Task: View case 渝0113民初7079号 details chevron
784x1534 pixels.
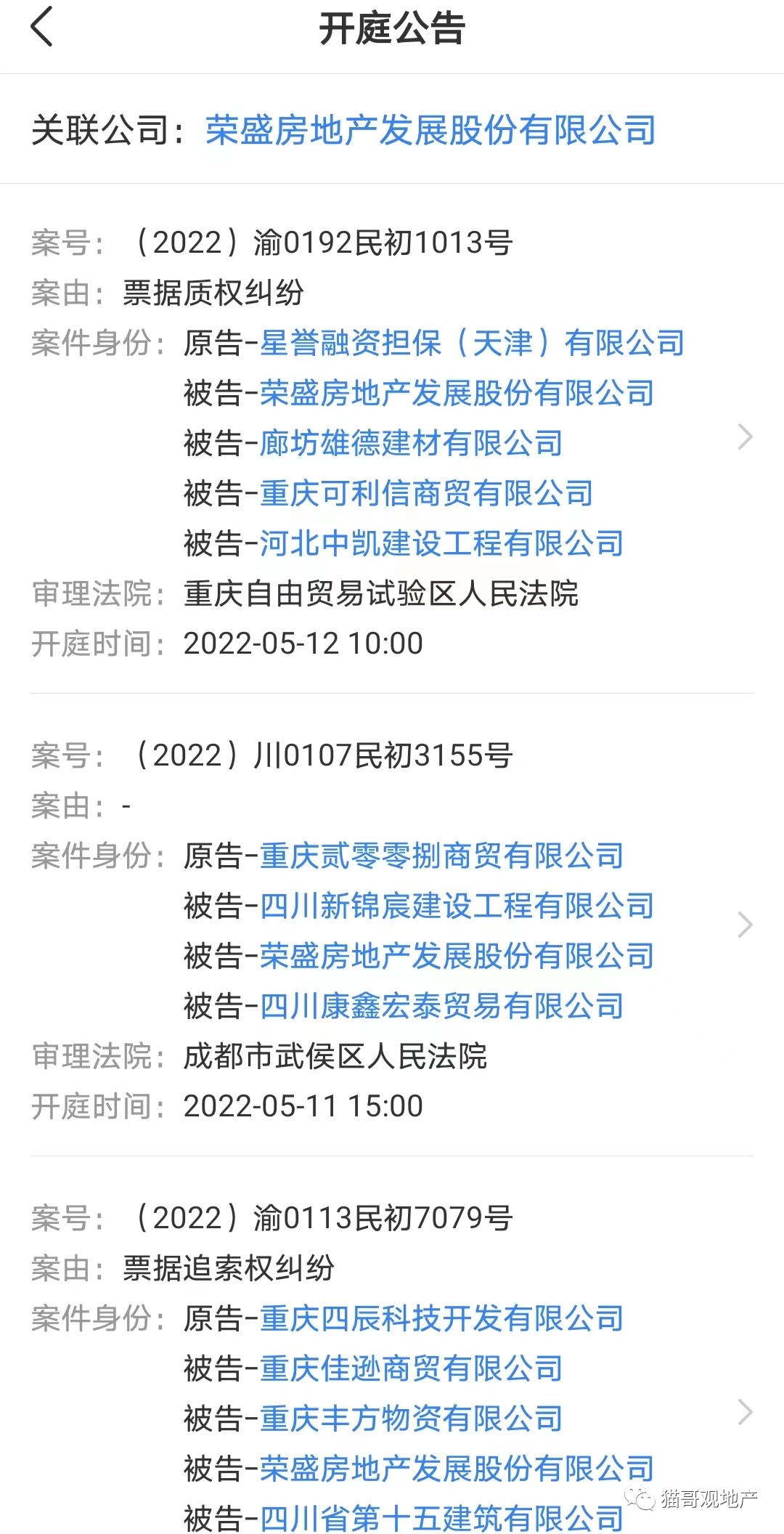Action: [745, 1413]
